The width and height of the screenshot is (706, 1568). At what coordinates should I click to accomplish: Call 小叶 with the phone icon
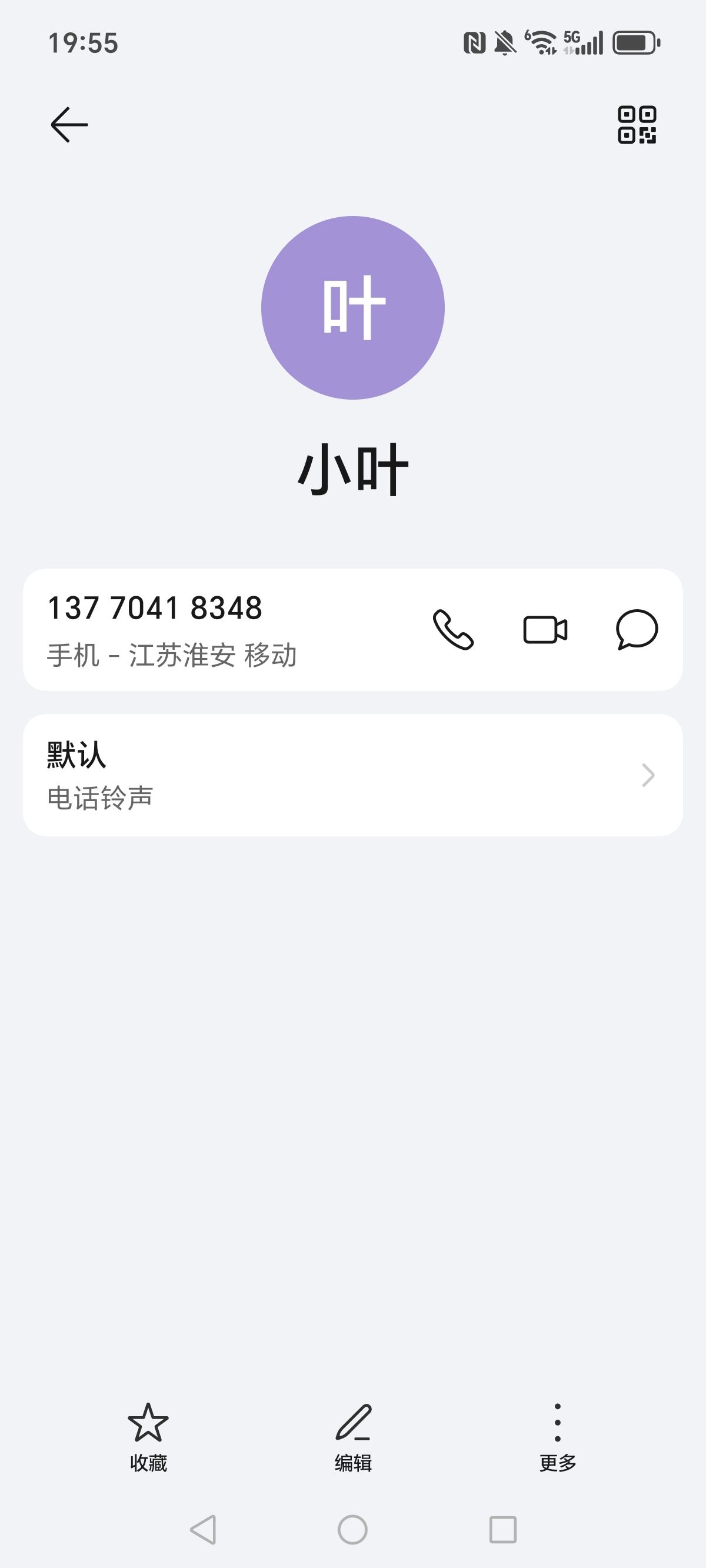pos(453,629)
